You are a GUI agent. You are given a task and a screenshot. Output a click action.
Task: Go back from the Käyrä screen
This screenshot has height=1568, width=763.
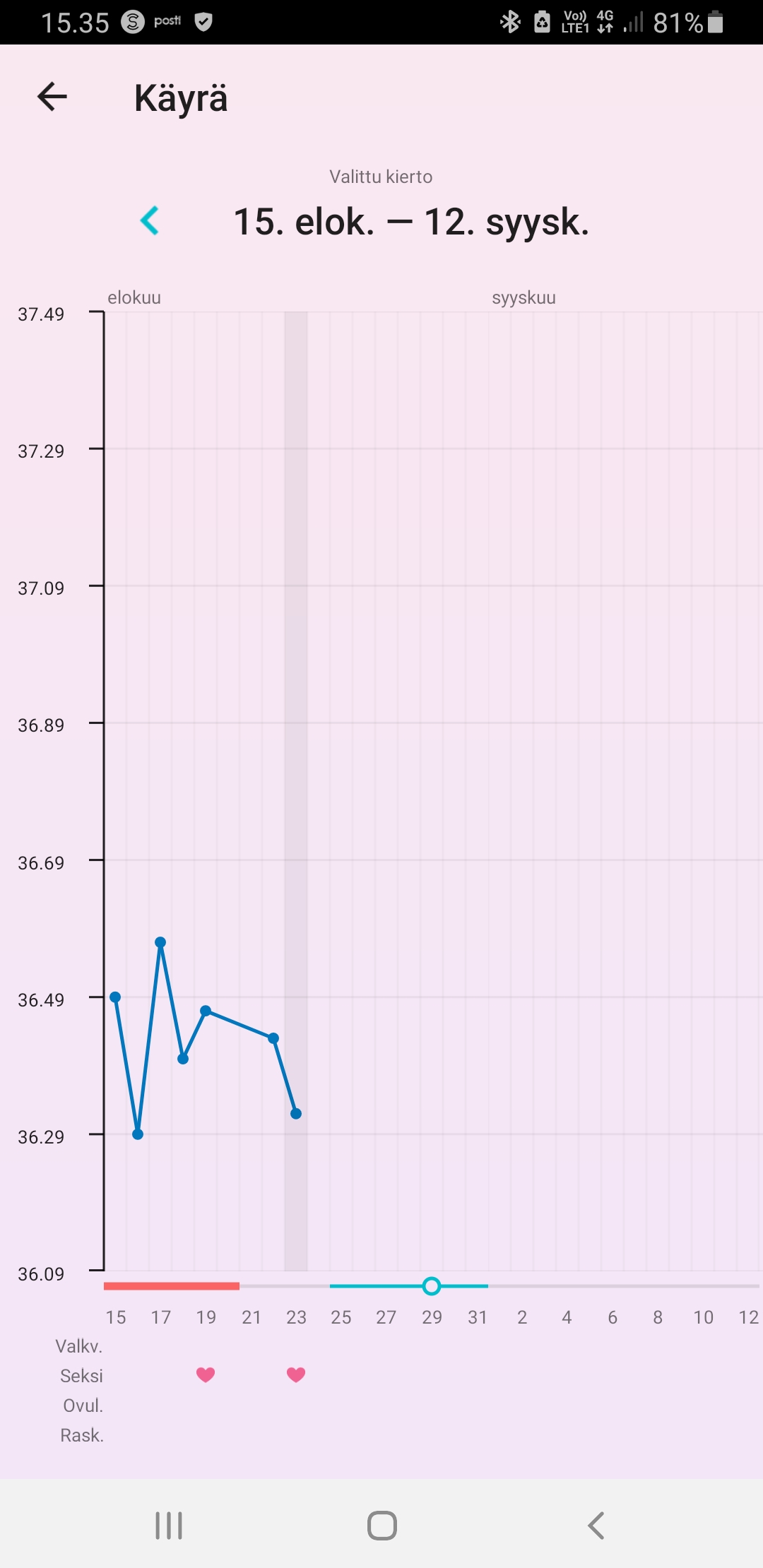(52, 97)
